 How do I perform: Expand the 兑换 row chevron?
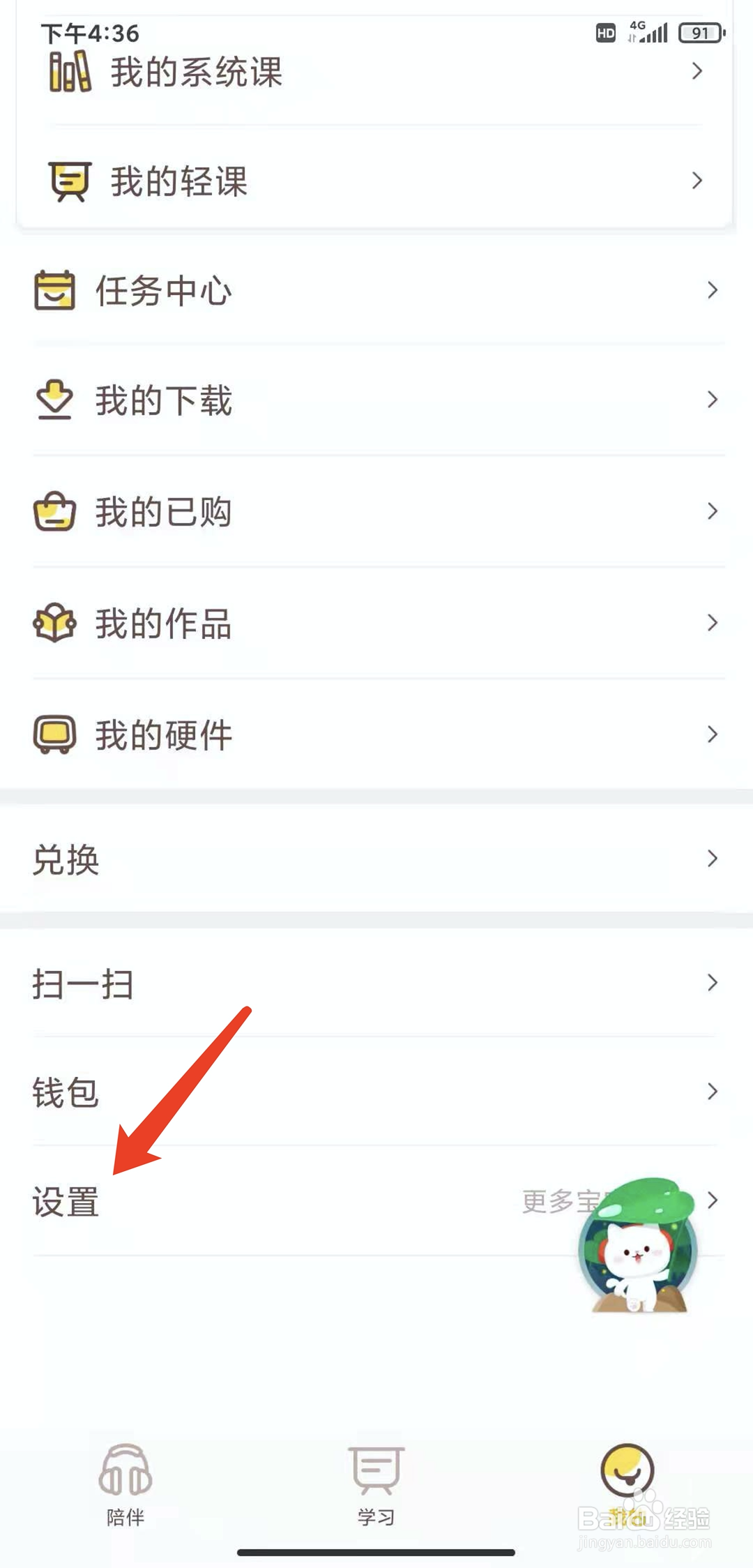[x=712, y=857]
